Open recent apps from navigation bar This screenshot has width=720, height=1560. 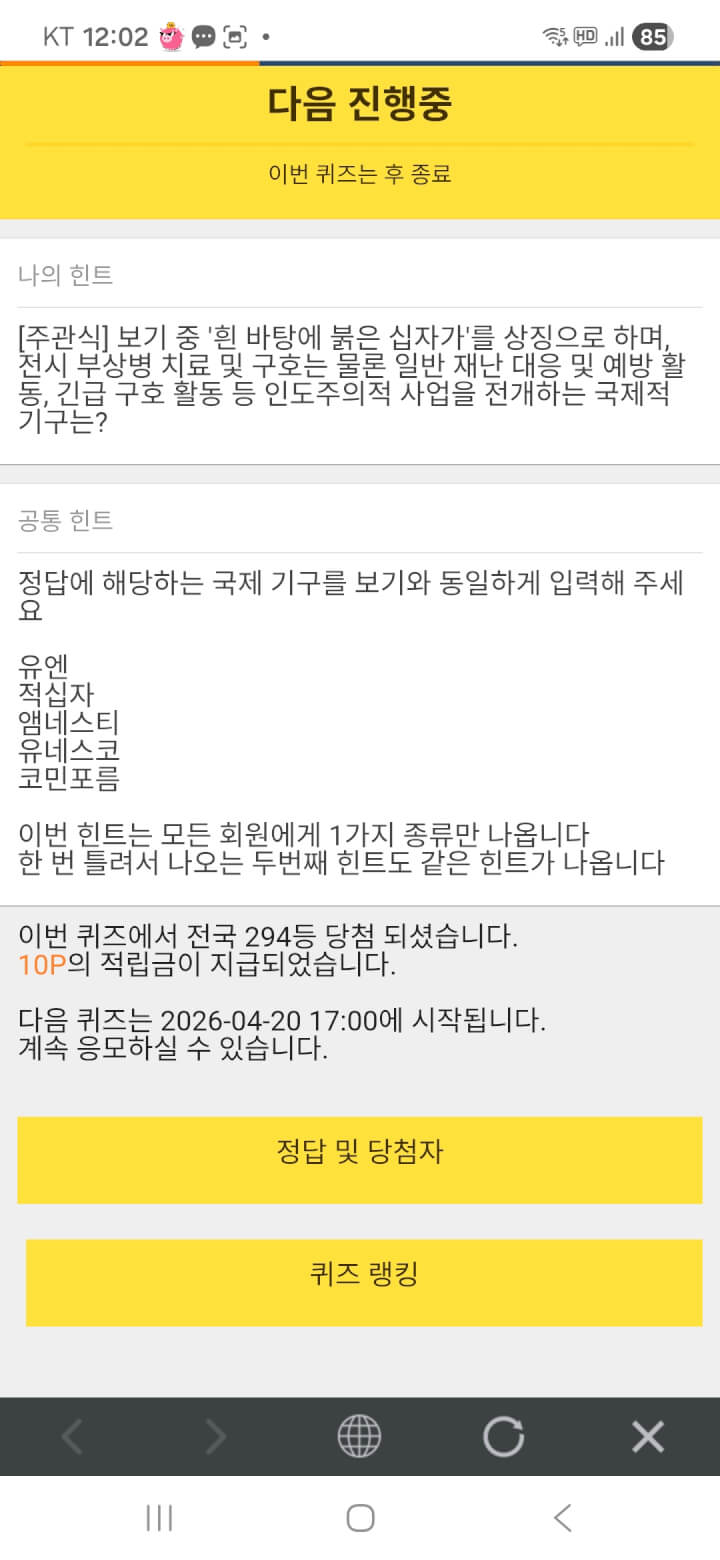tap(159, 1518)
